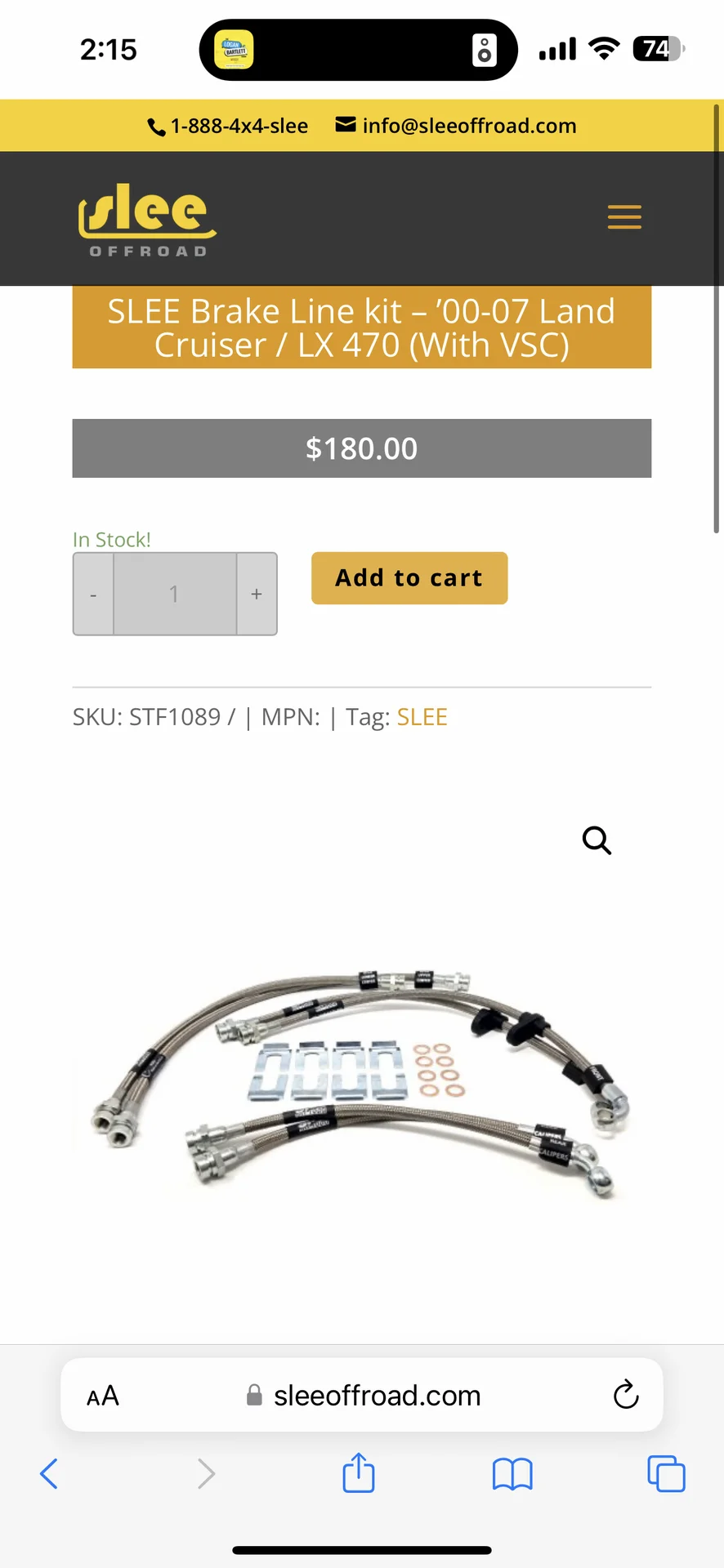Call 1-888-4x4-slee phone link
724x1568 pixels.
click(x=229, y=126)
